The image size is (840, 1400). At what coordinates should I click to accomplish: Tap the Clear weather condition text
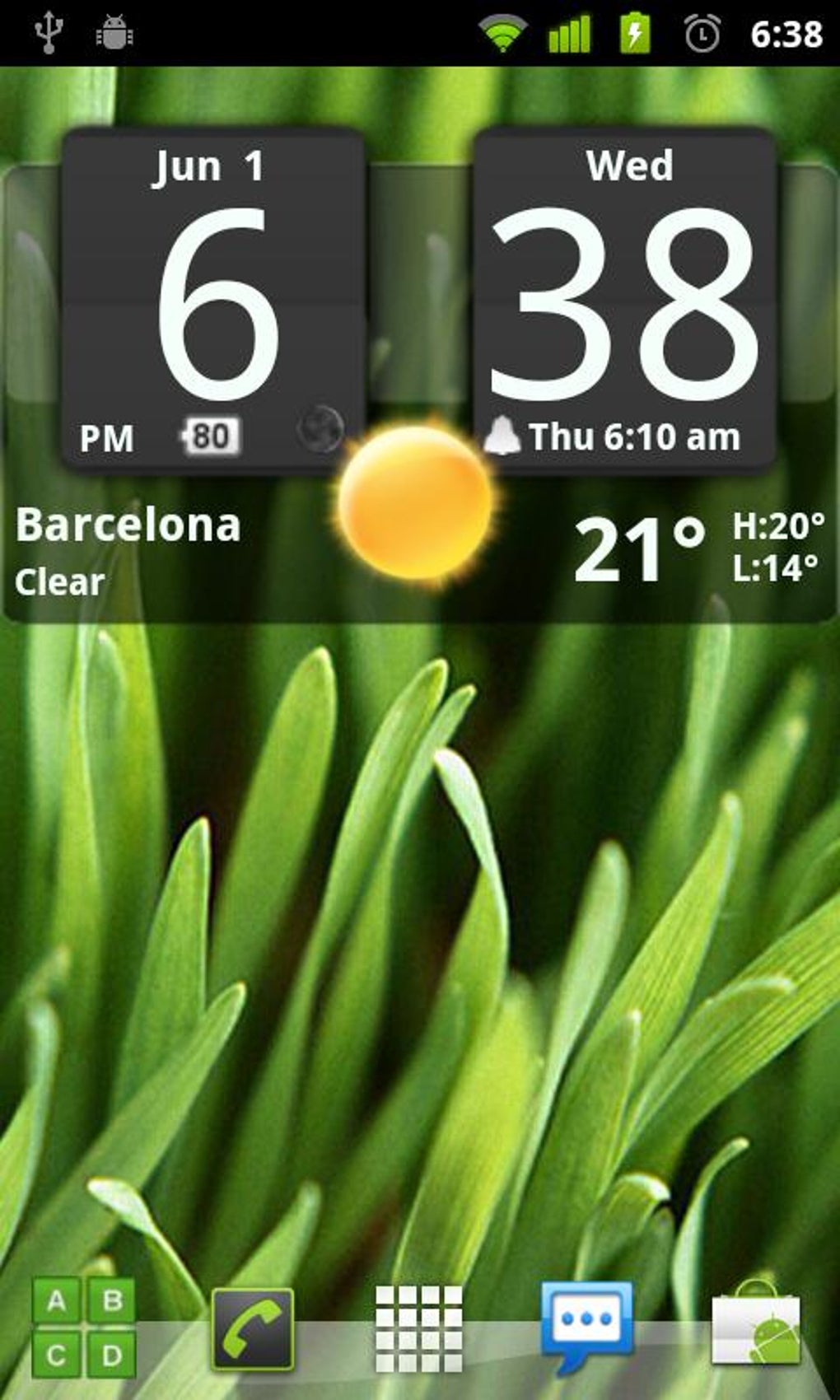click(x=59, y=583)
